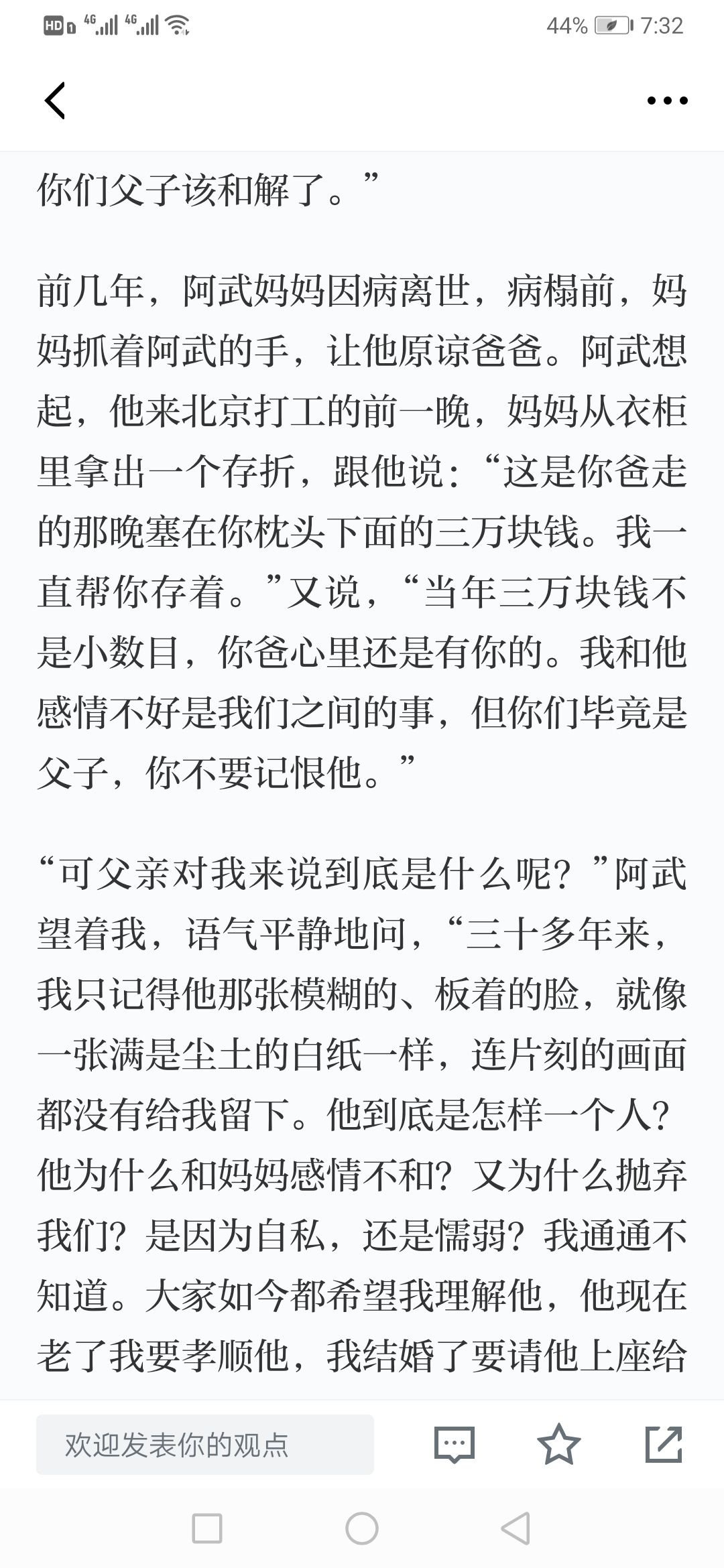Go back using the top-left arrow
The width and height of the screenshot is (724, 1568).
[x=55, y=101]
